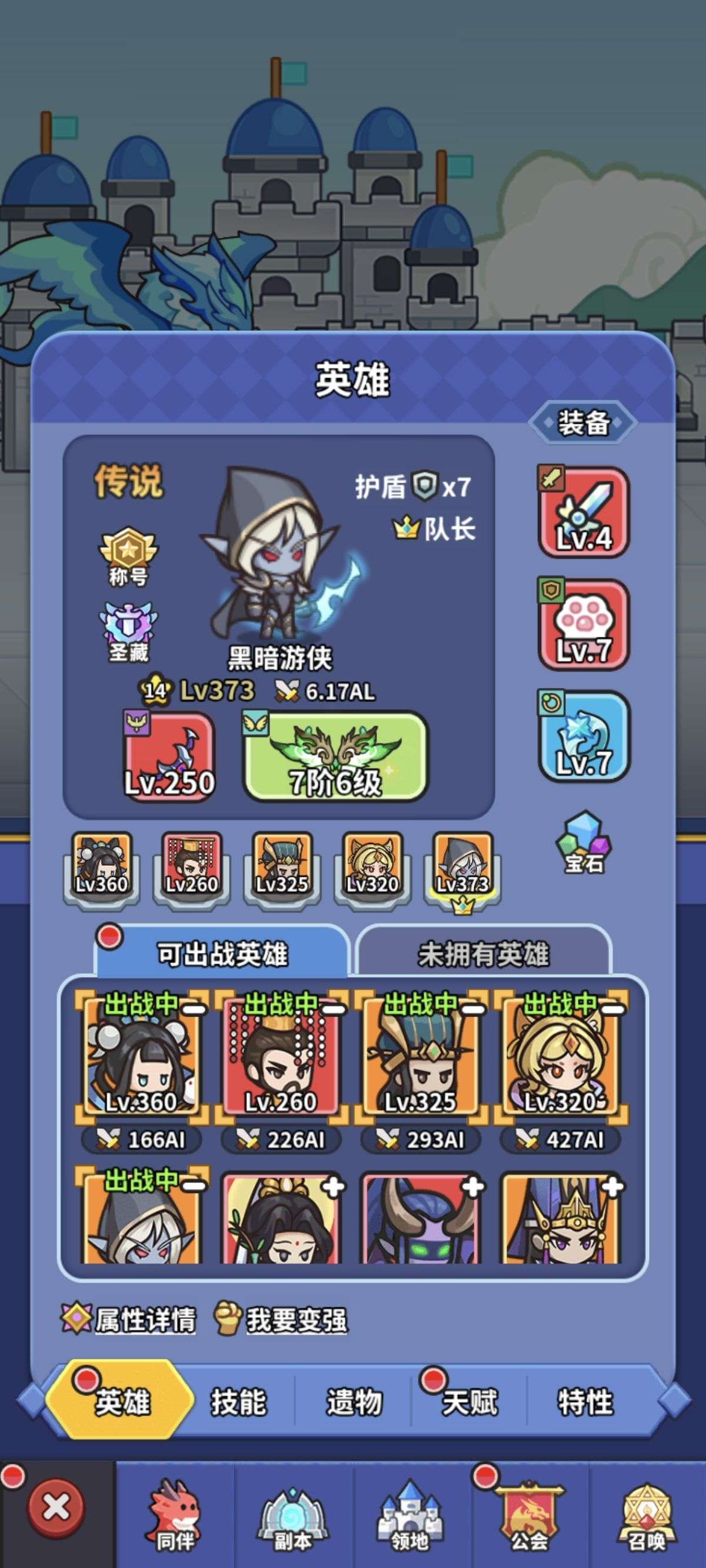Switch to the 技能 skills tab
Image resolution: width=706 pixels, height=1568 pixels.
pyautogui.click(x=238, y=1402)
